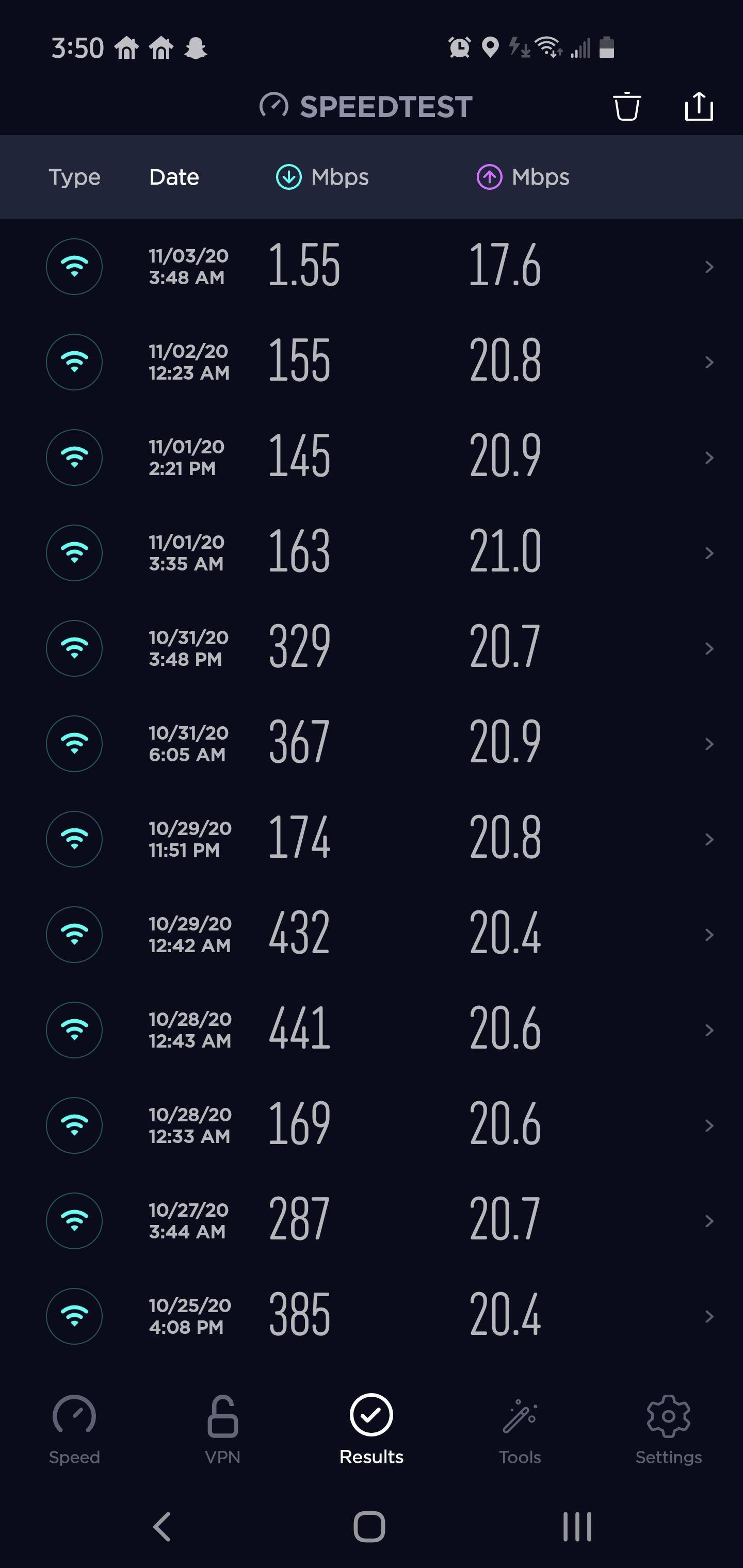View the 10/29/20 12:42 AM test details
Image resolution: width=743 pixels, height=1568 pixels.
pyautogui.click(x=372, y=934)
